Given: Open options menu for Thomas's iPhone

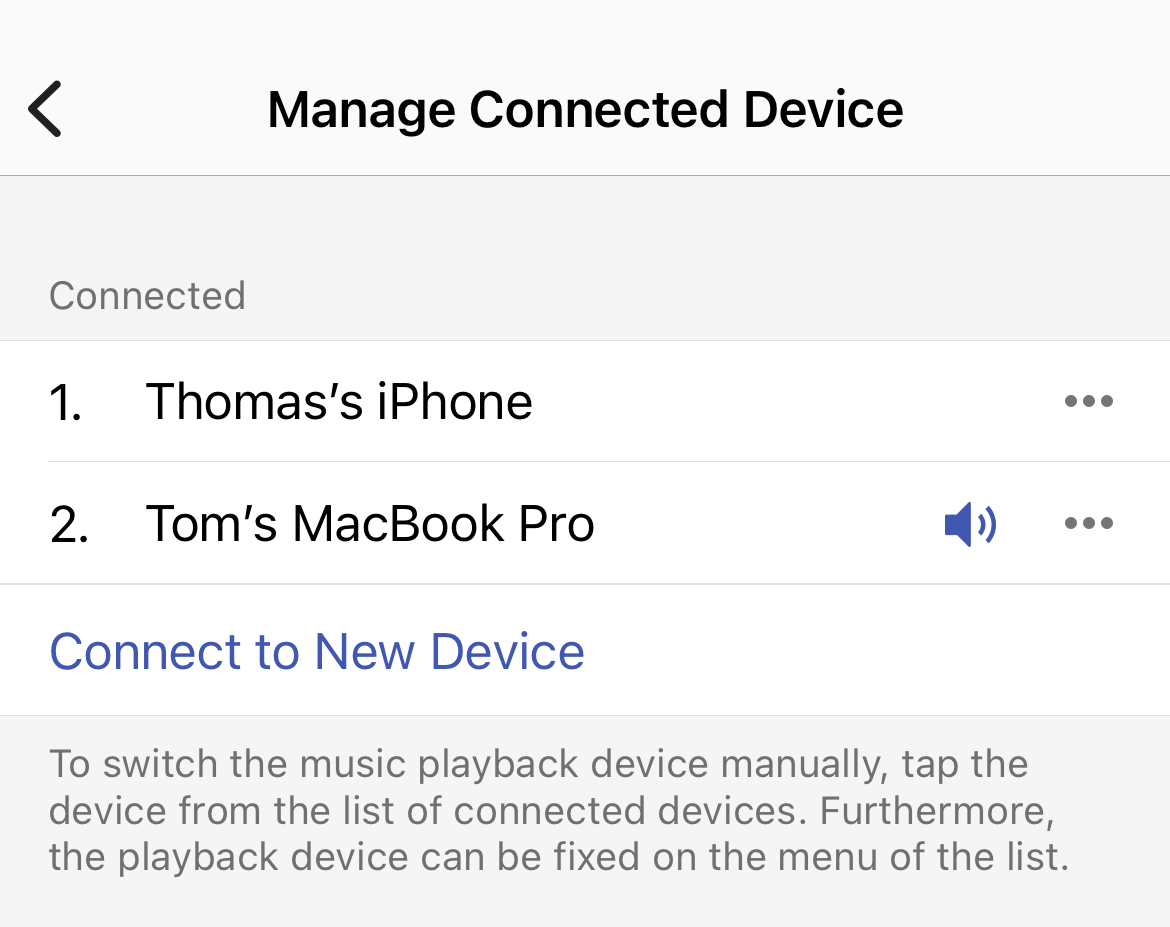Looking at the screenshot, I should tap(1088, 402).
